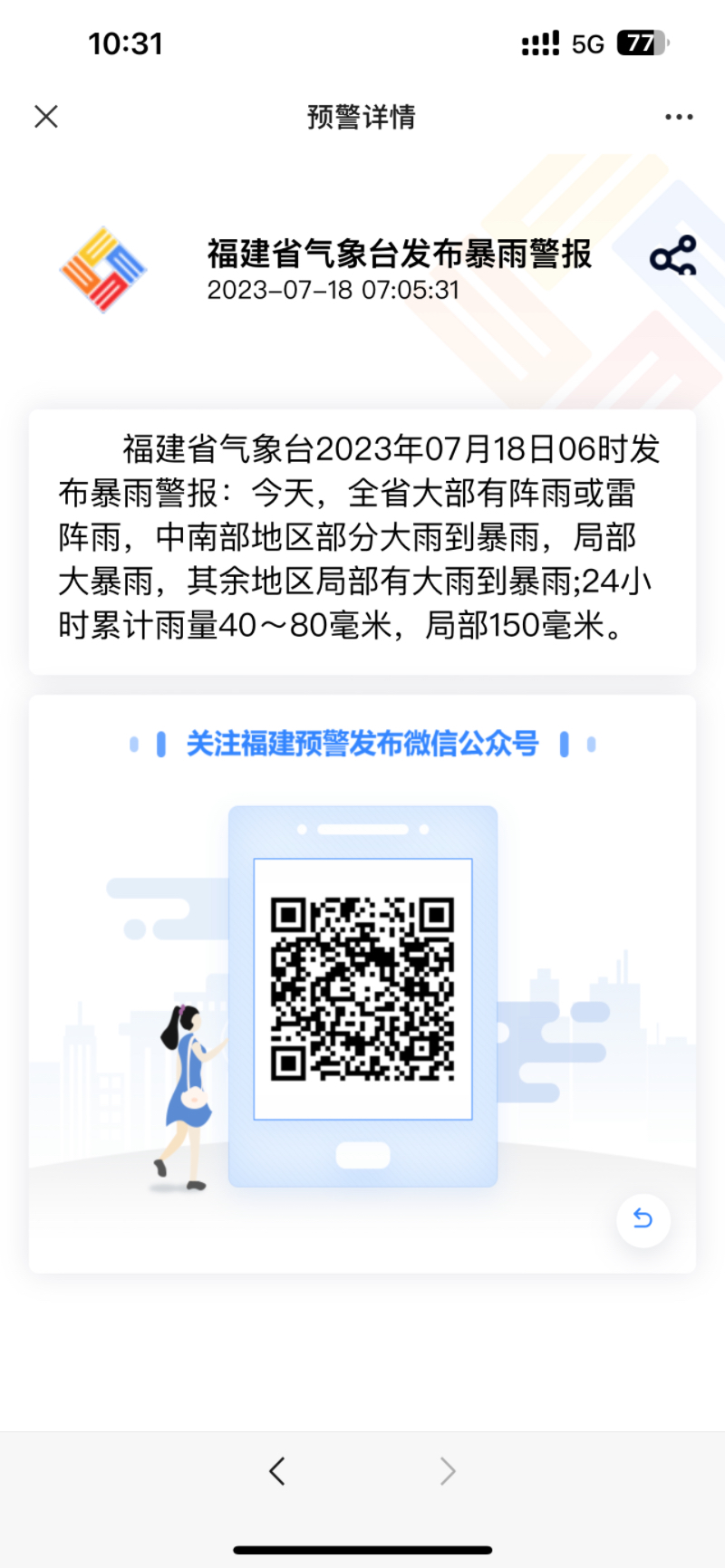Close the 预警详情 page
This screenshot has height=1568, width=725.
pyautogui.click(x=46, y=117)
